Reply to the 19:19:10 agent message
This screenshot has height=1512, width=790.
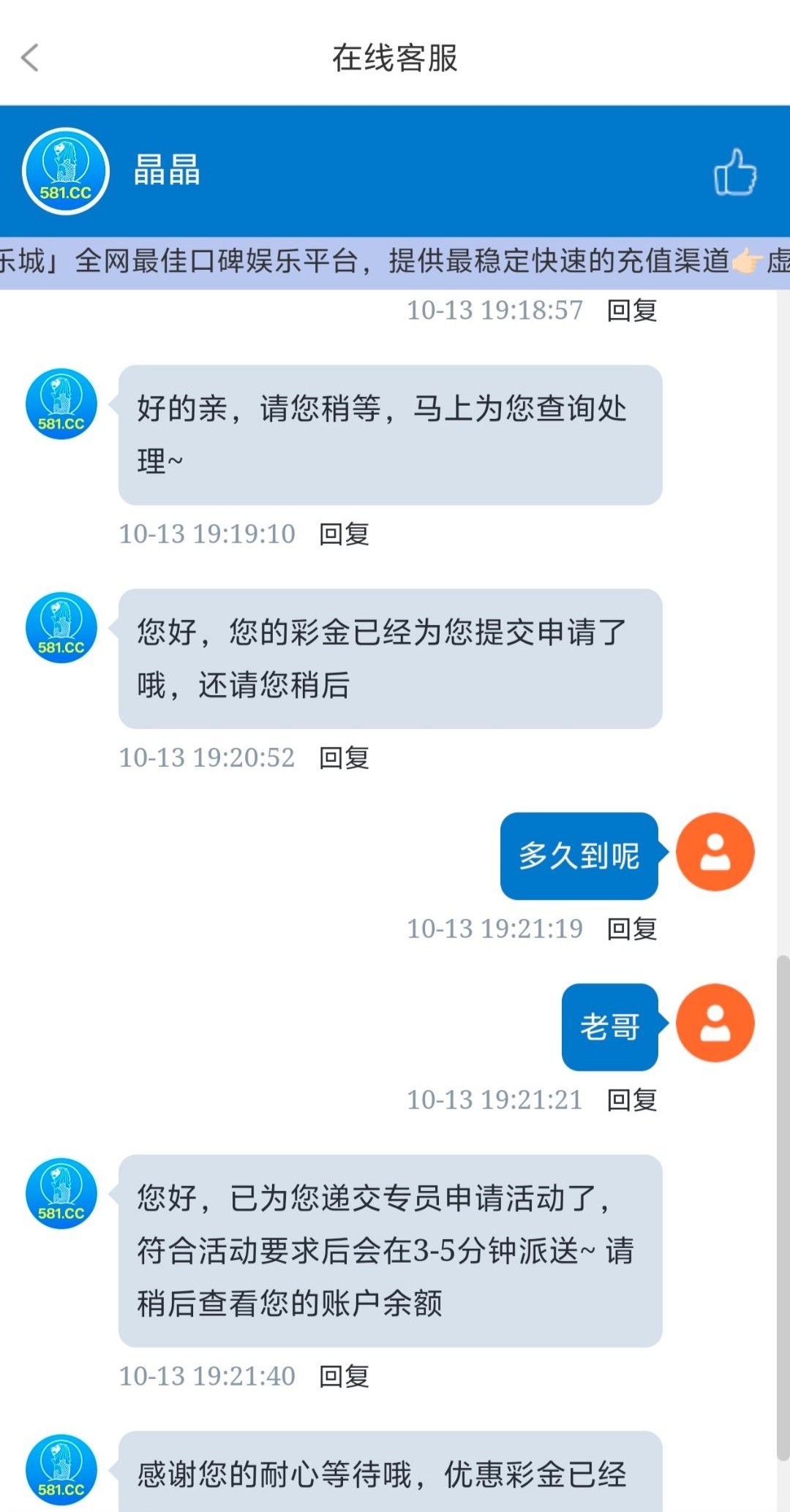[344, 534]
